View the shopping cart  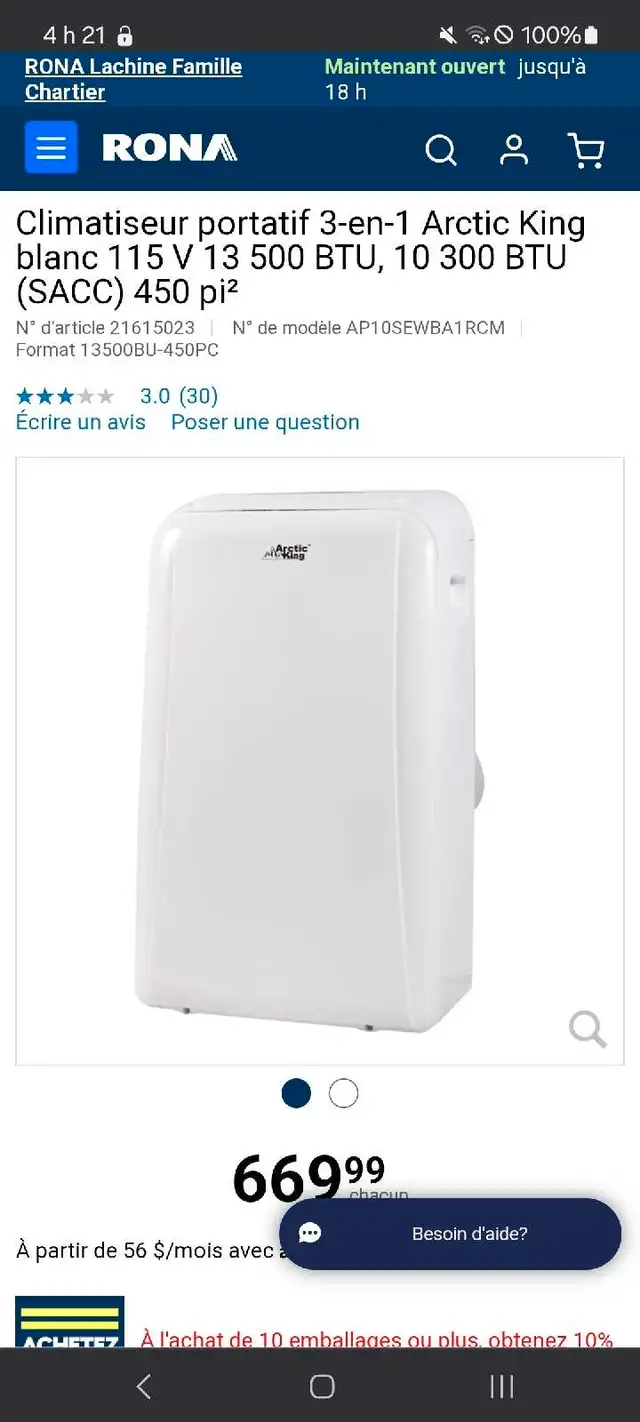tap(586, 150)
